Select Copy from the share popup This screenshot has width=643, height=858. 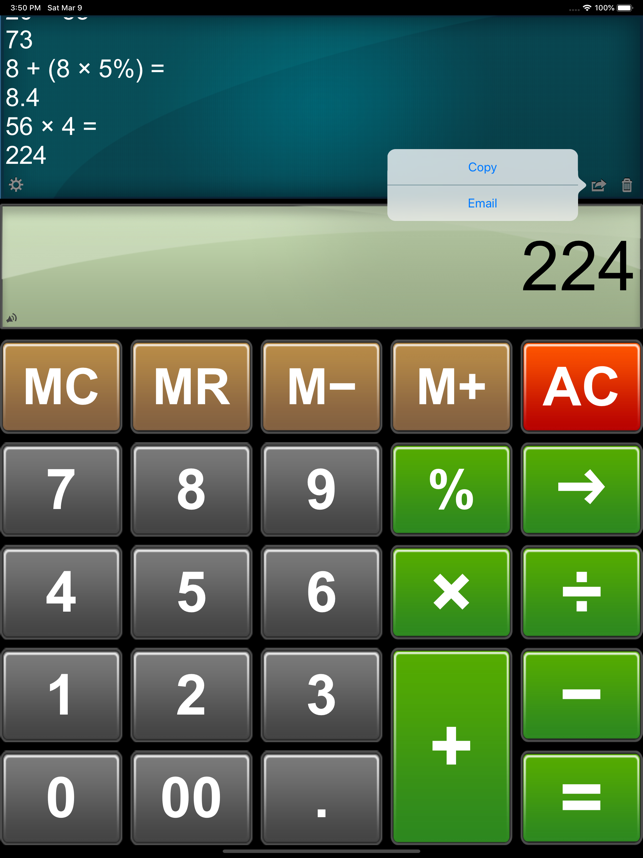click(482, 167)
